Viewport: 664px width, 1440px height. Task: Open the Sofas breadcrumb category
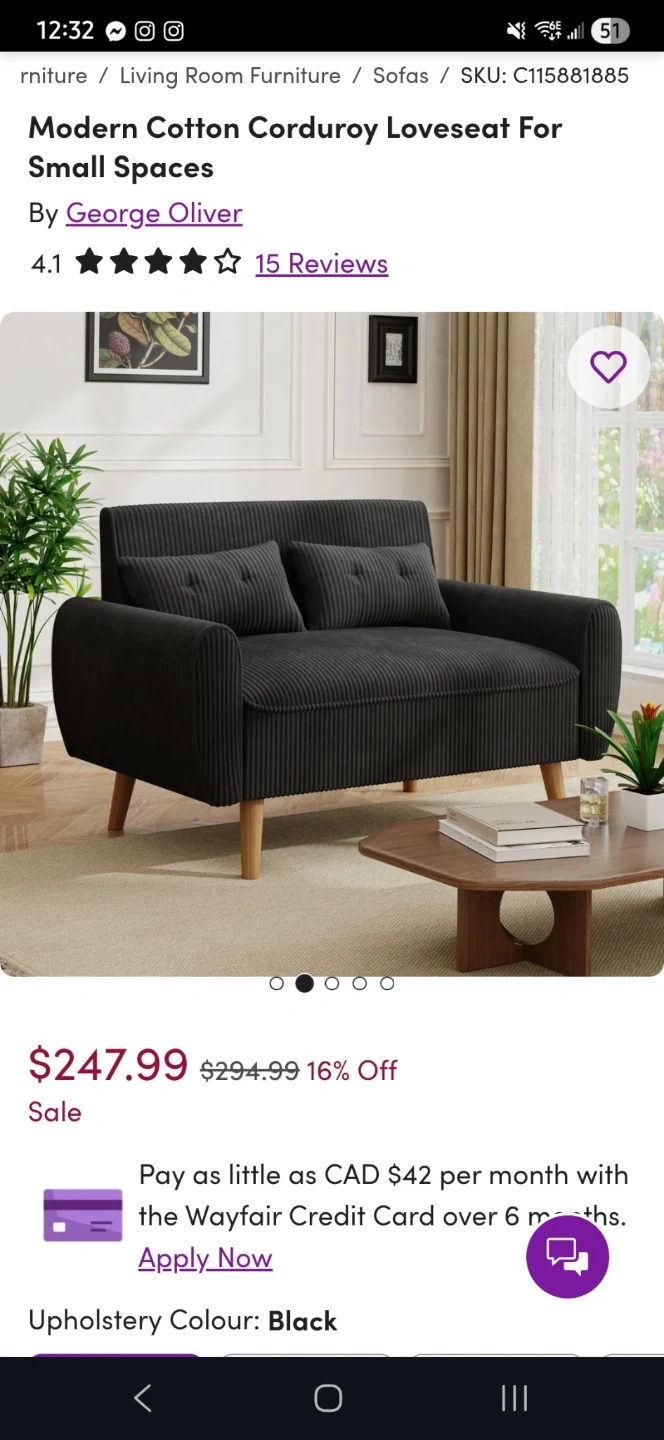click(400, 76)
